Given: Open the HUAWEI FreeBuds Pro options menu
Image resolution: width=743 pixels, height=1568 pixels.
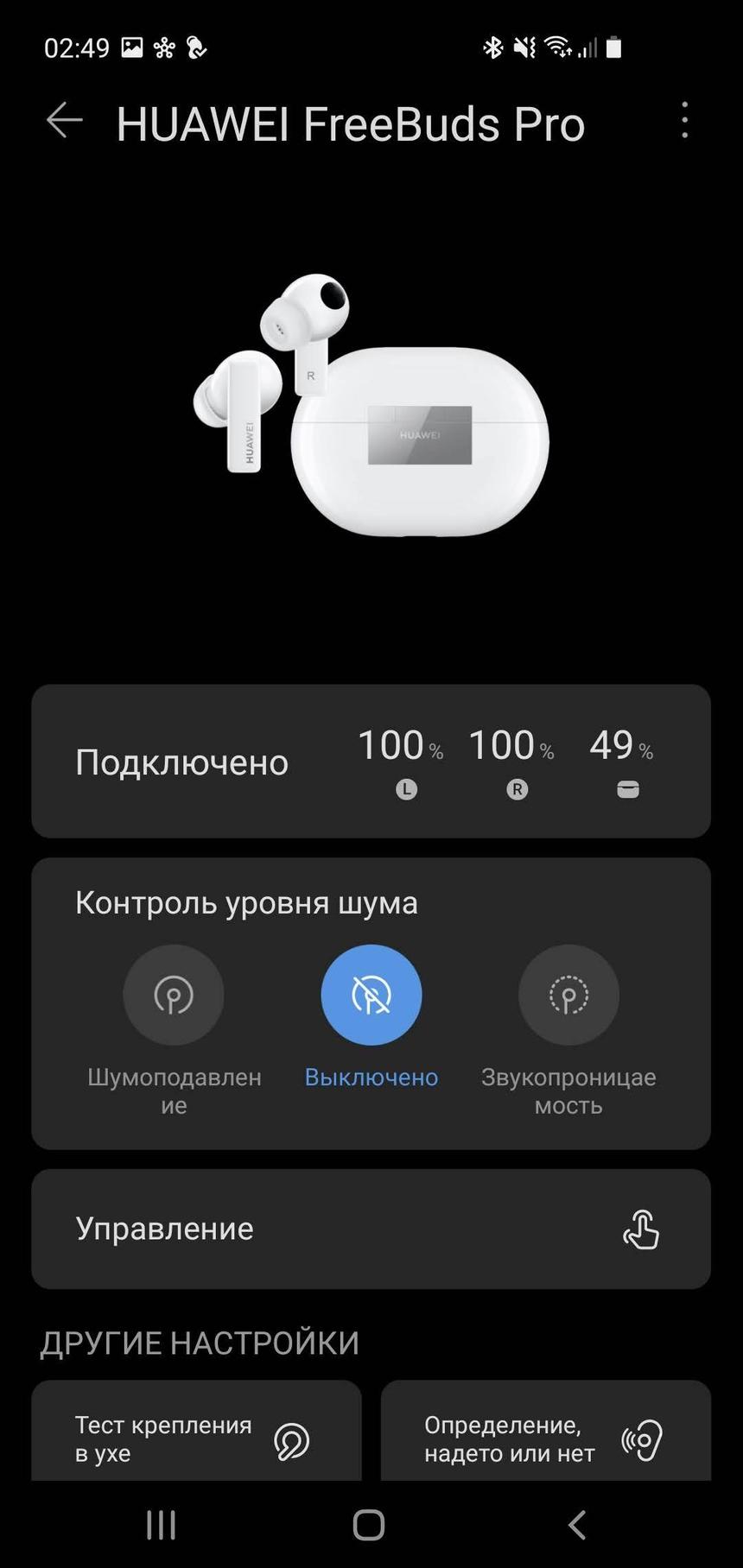Looking at the screenshot, I should 684,122.
